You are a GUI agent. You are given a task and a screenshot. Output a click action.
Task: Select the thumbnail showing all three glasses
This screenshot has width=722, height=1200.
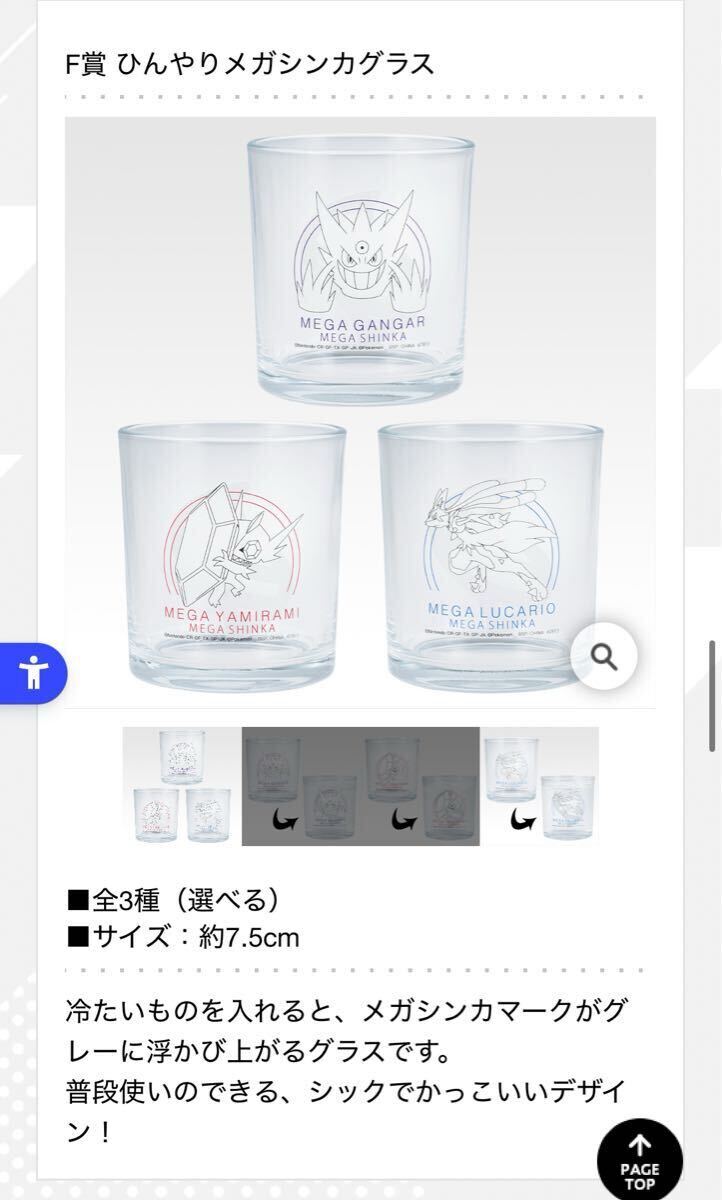pos(182,786)
